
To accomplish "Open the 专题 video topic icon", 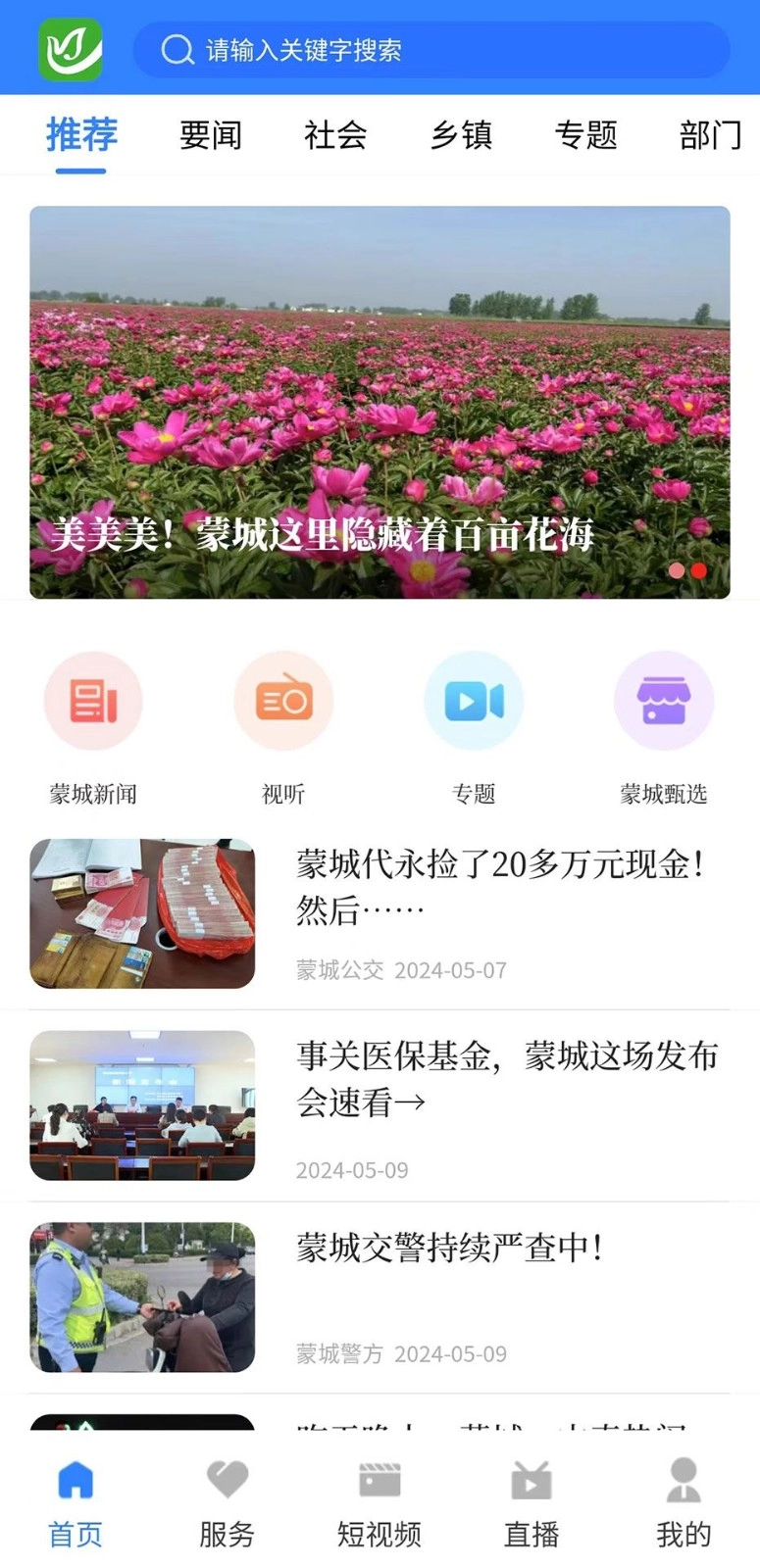I will point(474,701).
